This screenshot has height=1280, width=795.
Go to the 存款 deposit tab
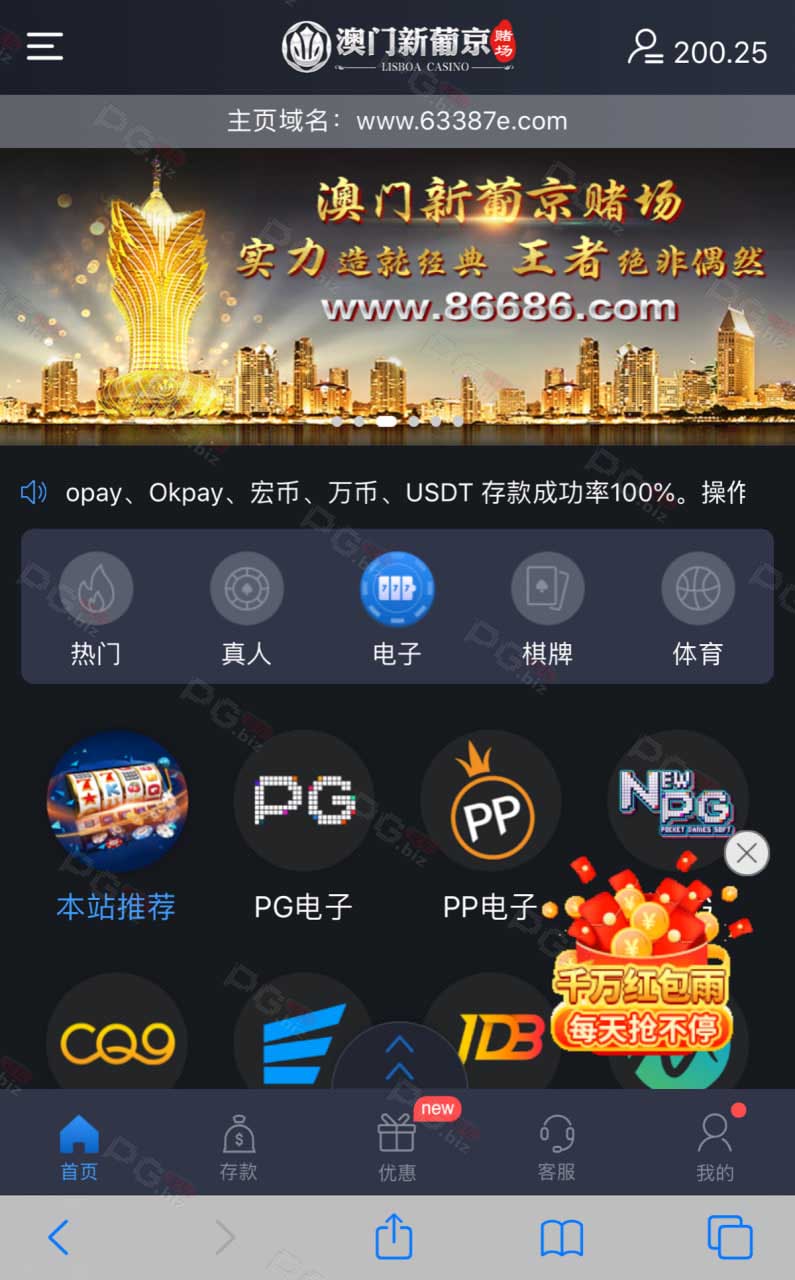pyautogui.click(x=238, y=1147)
